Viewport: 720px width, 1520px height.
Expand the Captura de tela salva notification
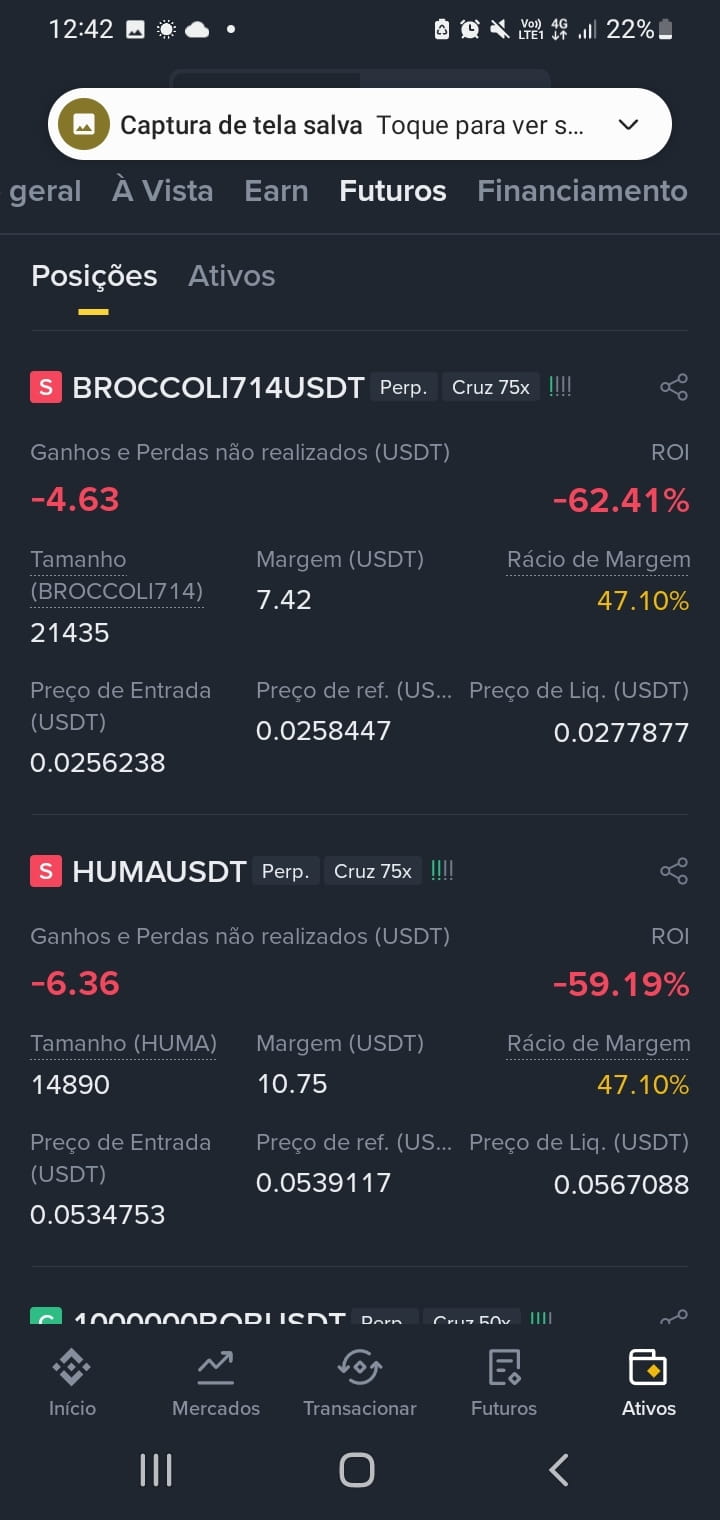click(x=628, y=125)
